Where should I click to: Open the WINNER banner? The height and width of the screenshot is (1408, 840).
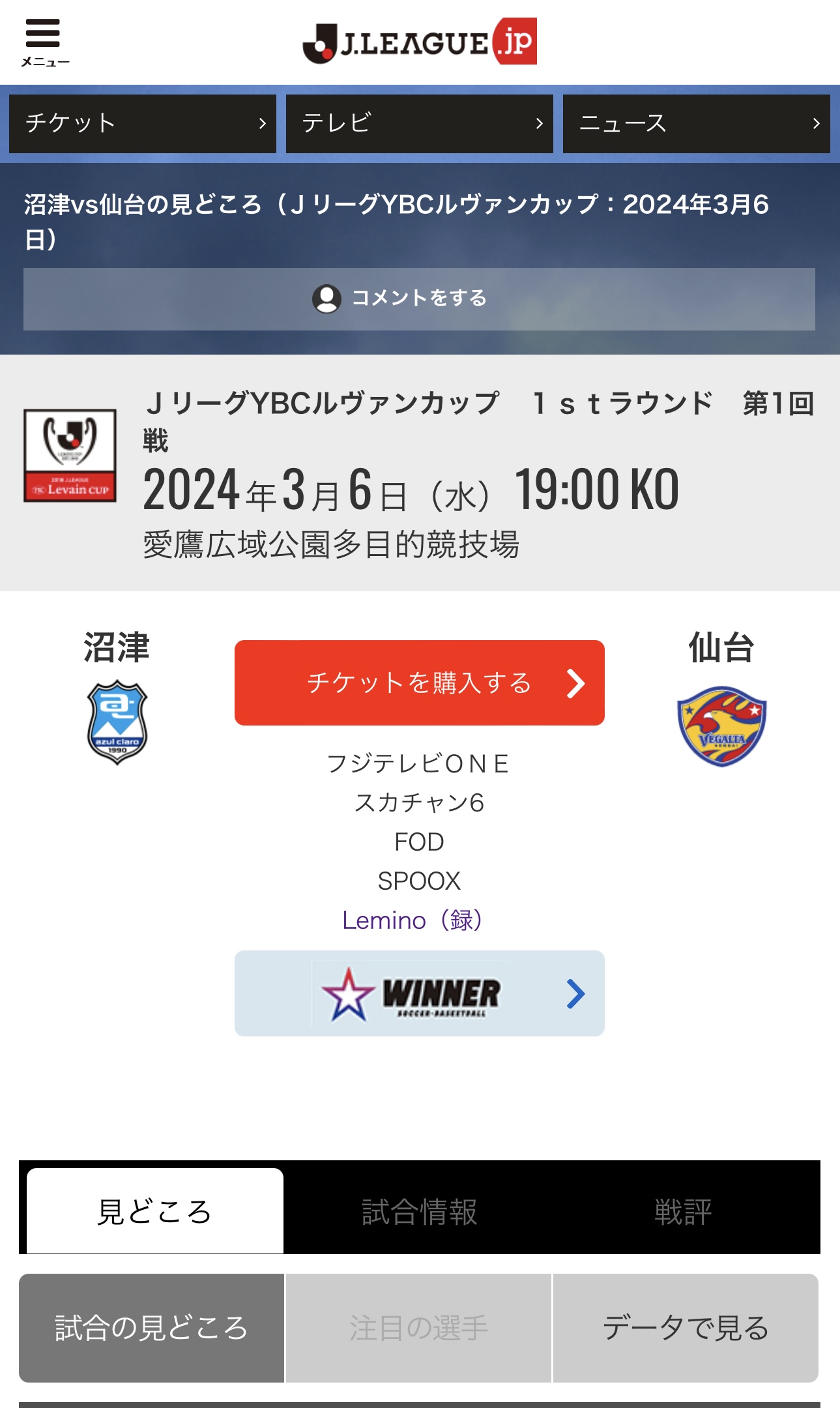[x=419, y=993]
